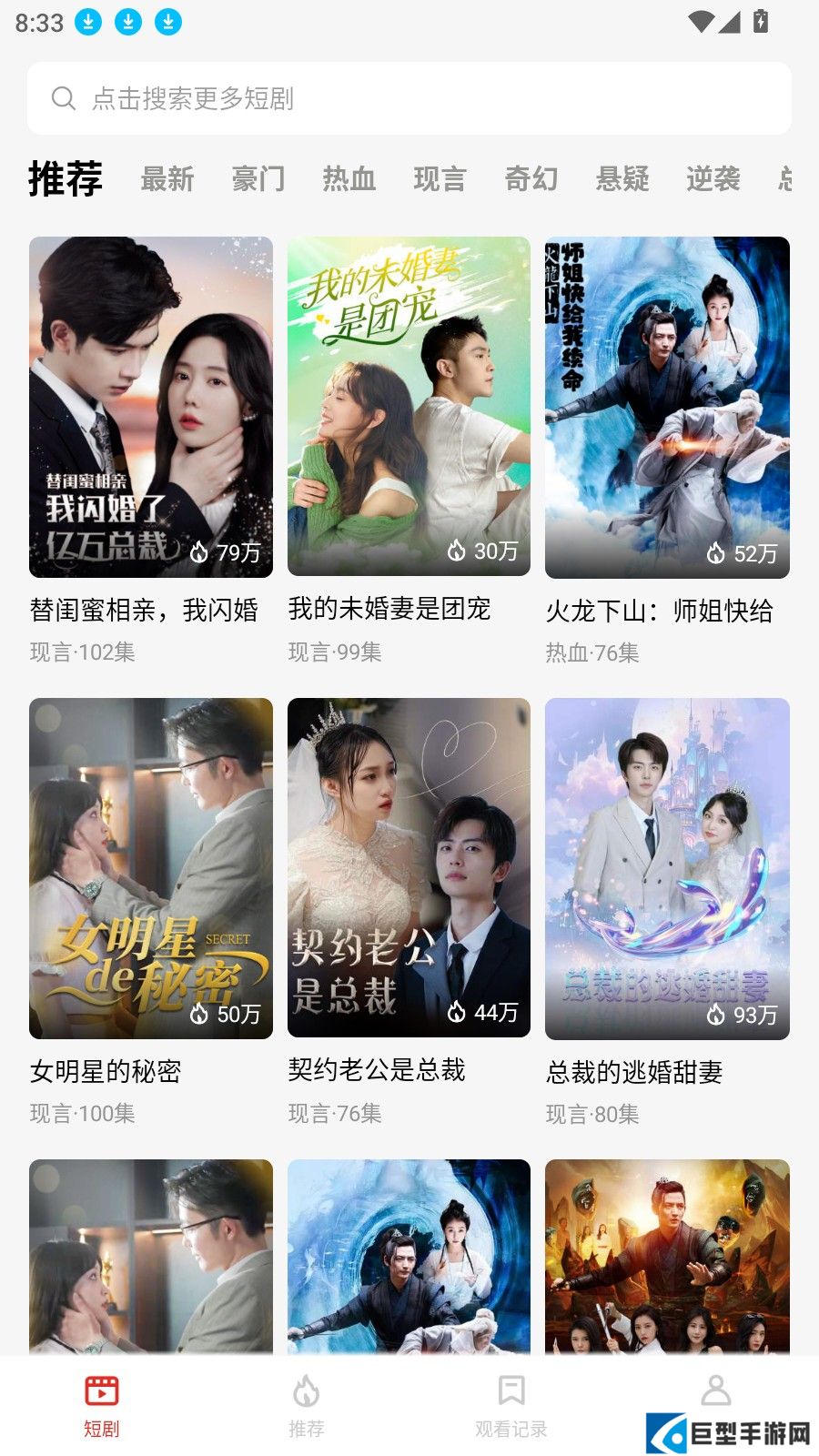Open the 热血 category tab

coord(349,179)
